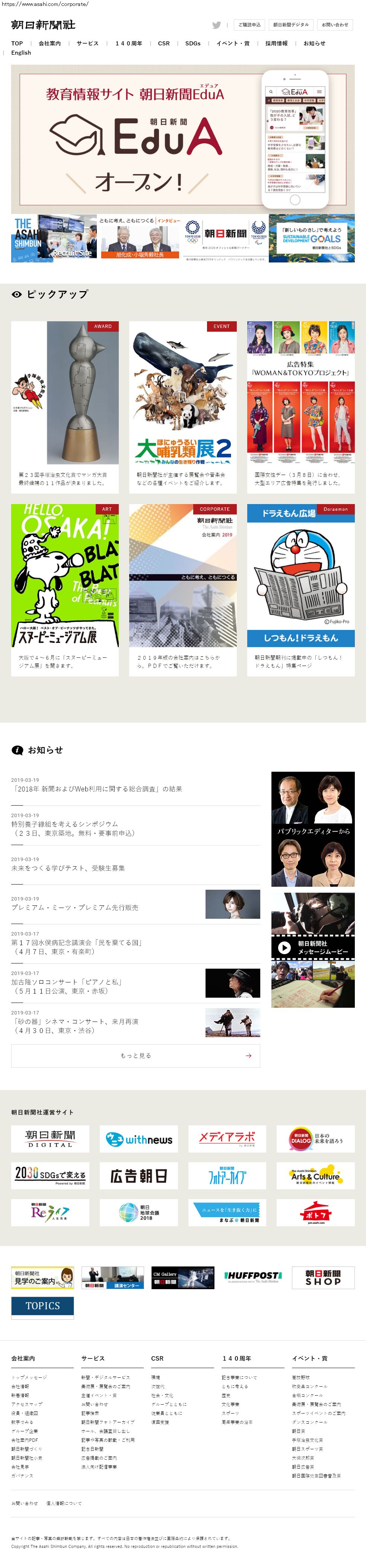Open 未来をつくる学びテスト news item

[68, 868]
